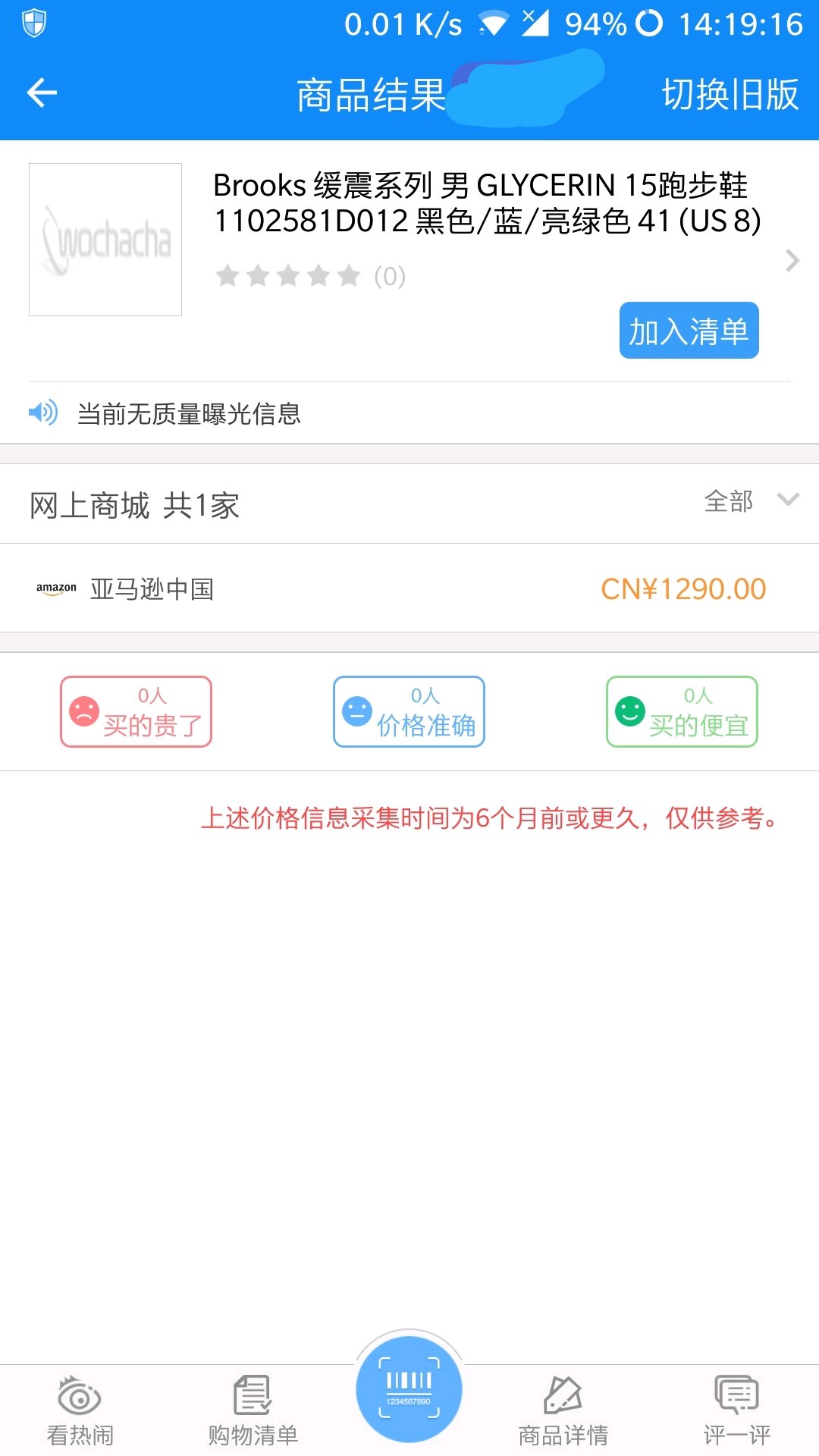The image size is (819, 1456).
Task: Vote 价格准确 on the price
Action: tap(409, 711)
